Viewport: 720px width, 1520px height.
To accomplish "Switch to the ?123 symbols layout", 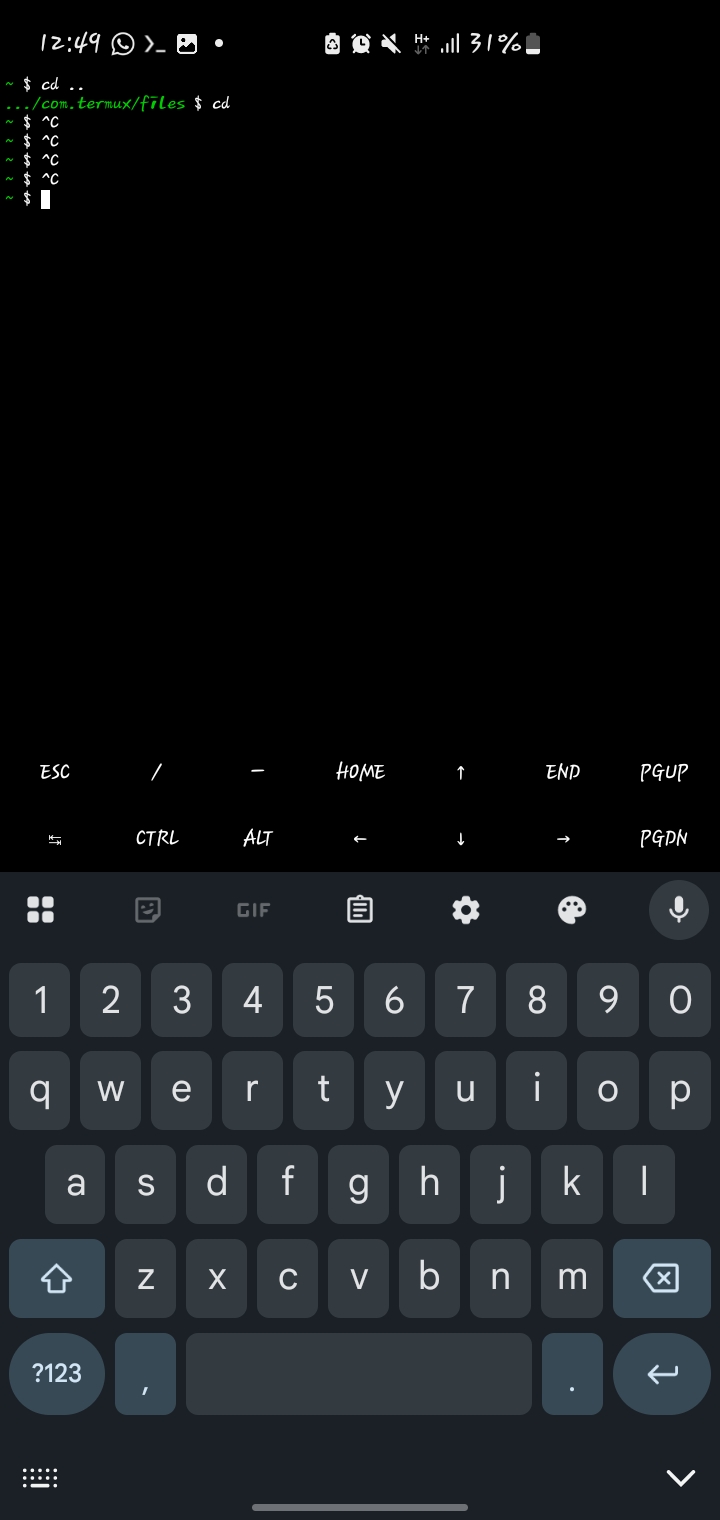I will pos(57,1373).
